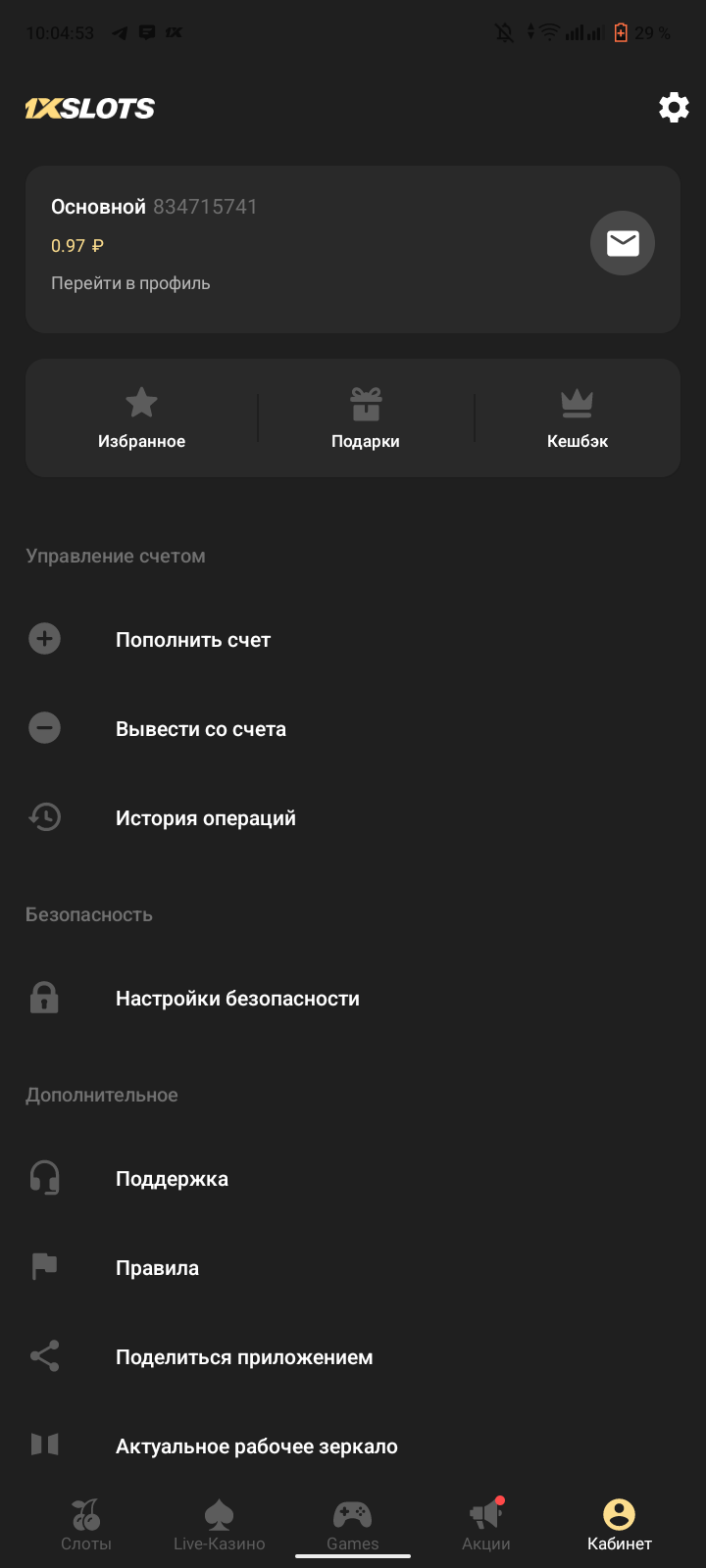
Task: Open the Правила rules page
Action: 157,1268
